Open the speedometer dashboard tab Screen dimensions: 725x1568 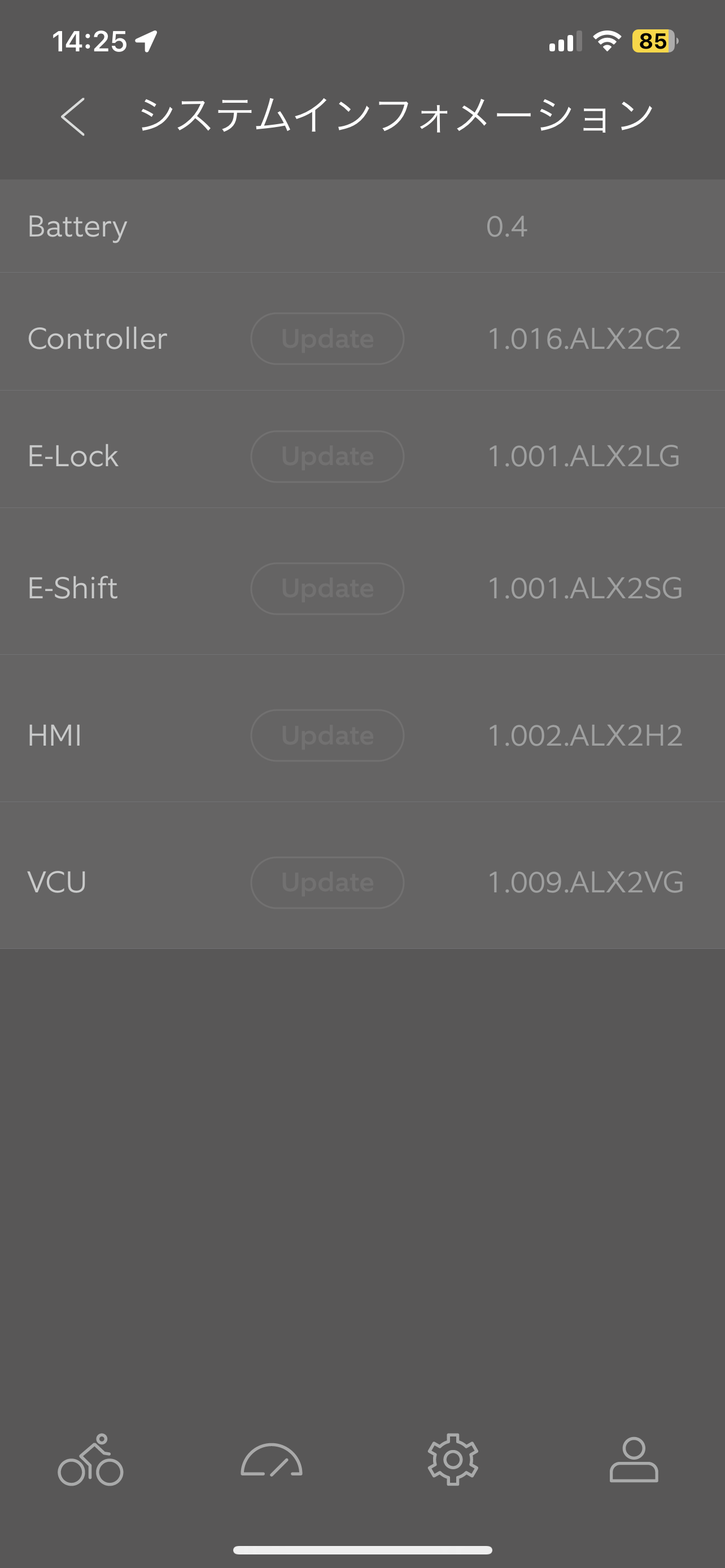pos(272,1460)
